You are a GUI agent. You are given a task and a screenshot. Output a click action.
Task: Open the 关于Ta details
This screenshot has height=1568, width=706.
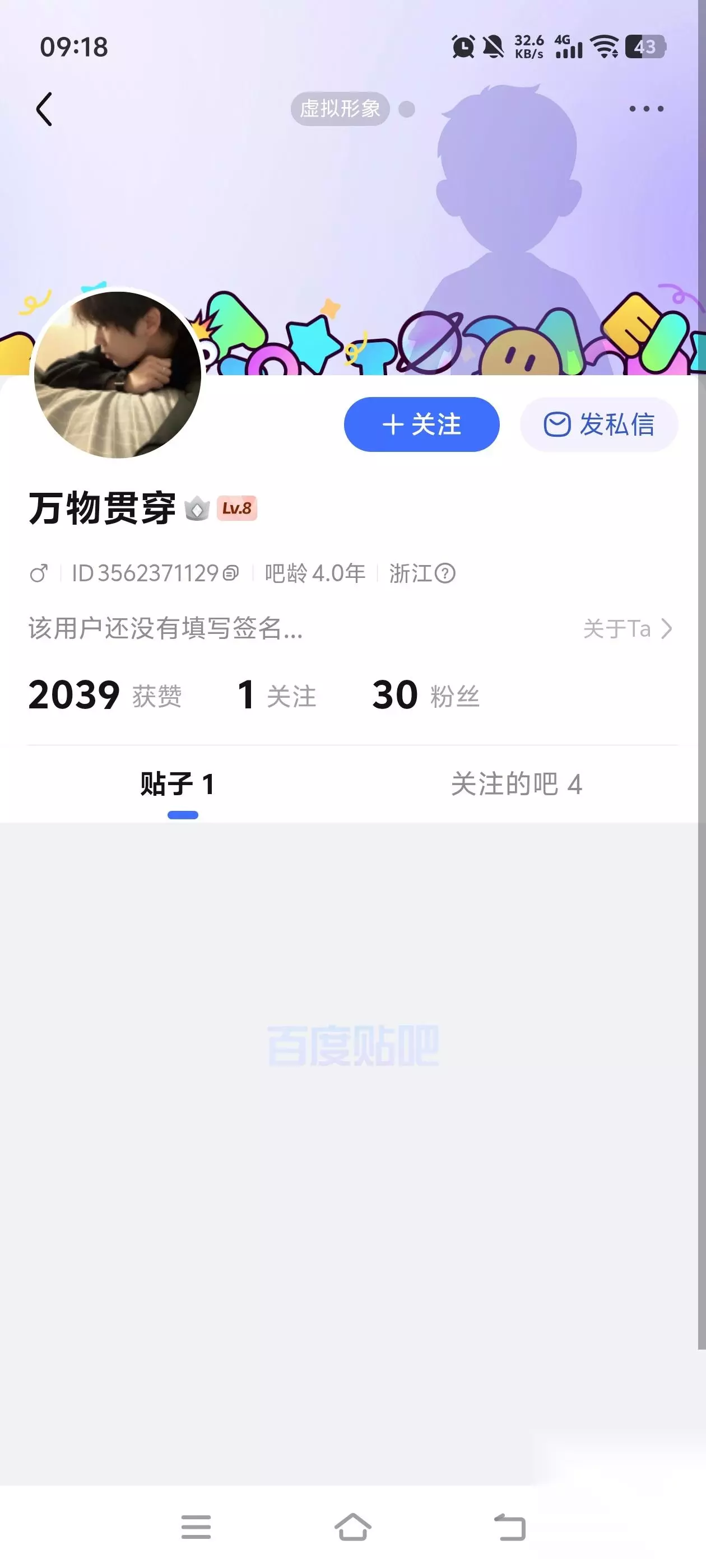click(628, 629)
